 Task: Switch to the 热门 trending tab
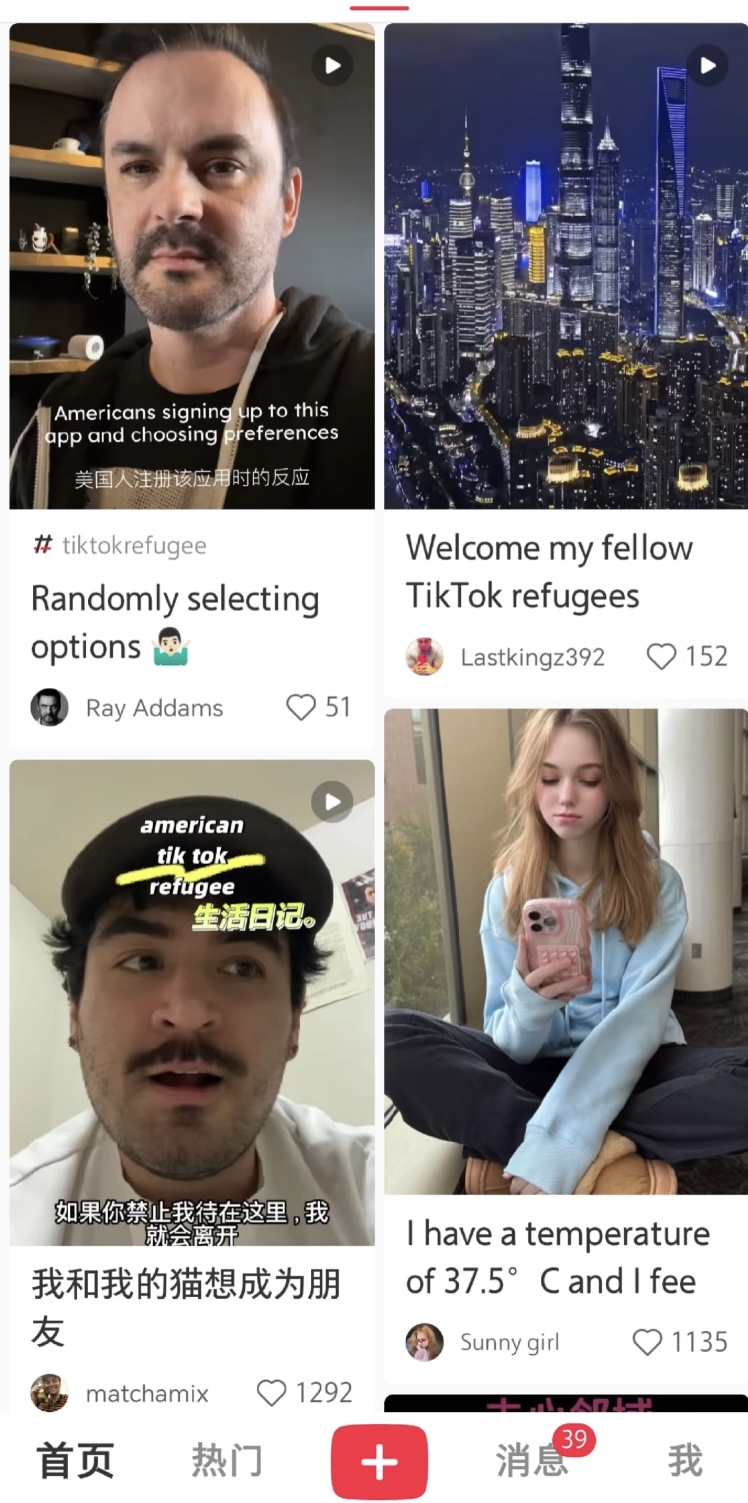click(227, 1461)
